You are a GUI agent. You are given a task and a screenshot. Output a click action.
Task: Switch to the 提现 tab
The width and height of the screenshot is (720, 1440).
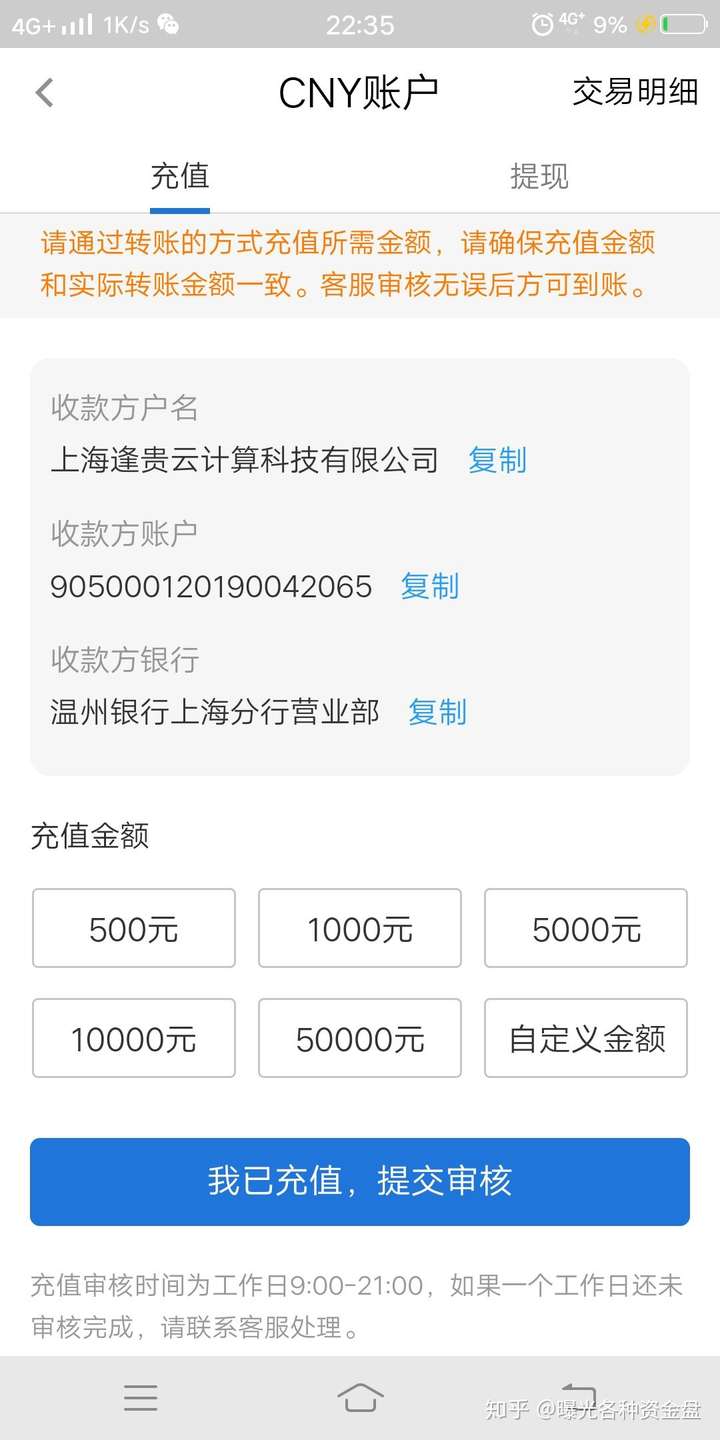click(539, 176)
